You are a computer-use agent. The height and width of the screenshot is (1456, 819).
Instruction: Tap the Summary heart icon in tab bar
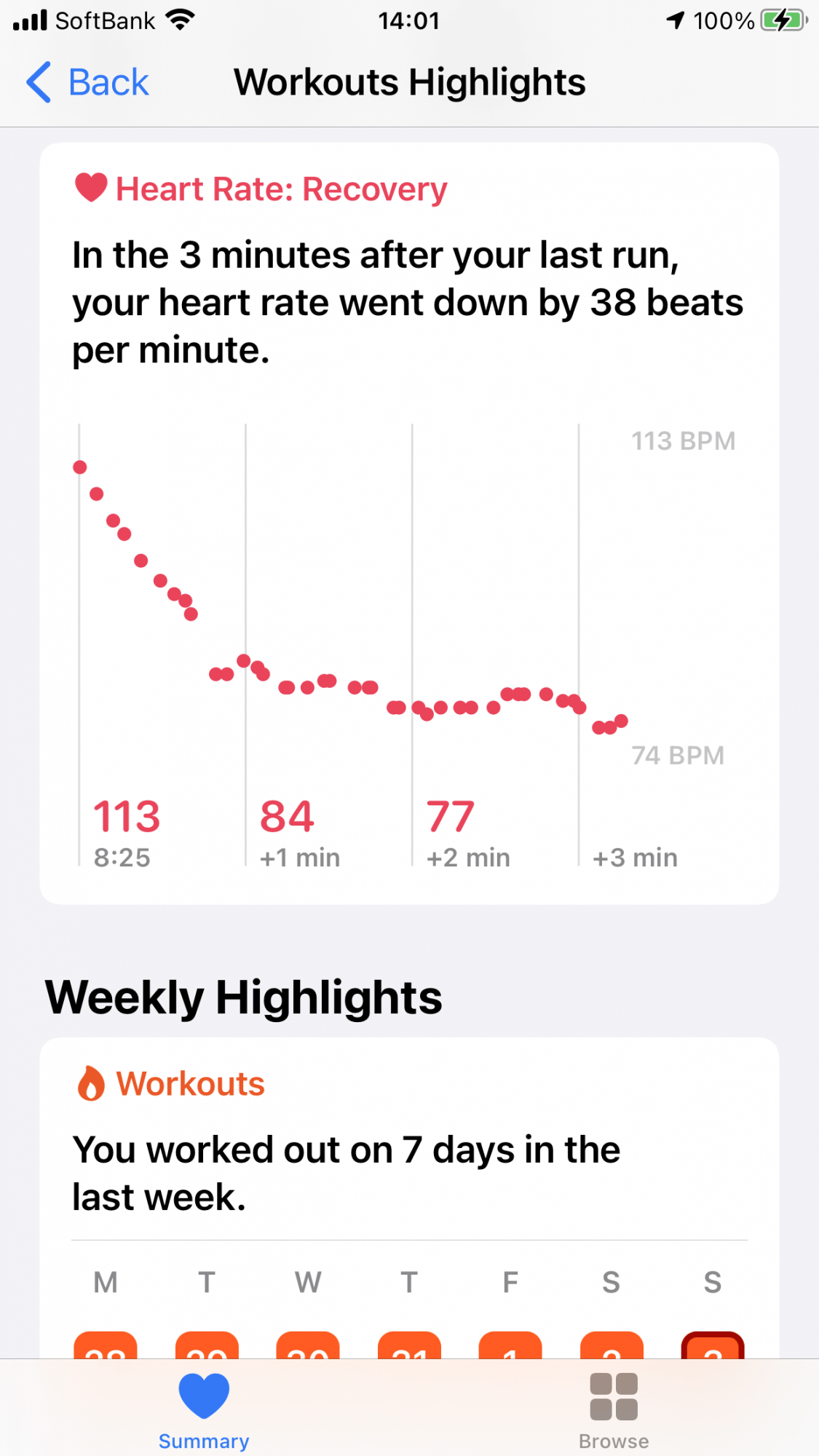pyautogui.click(x=203, y=1394)
